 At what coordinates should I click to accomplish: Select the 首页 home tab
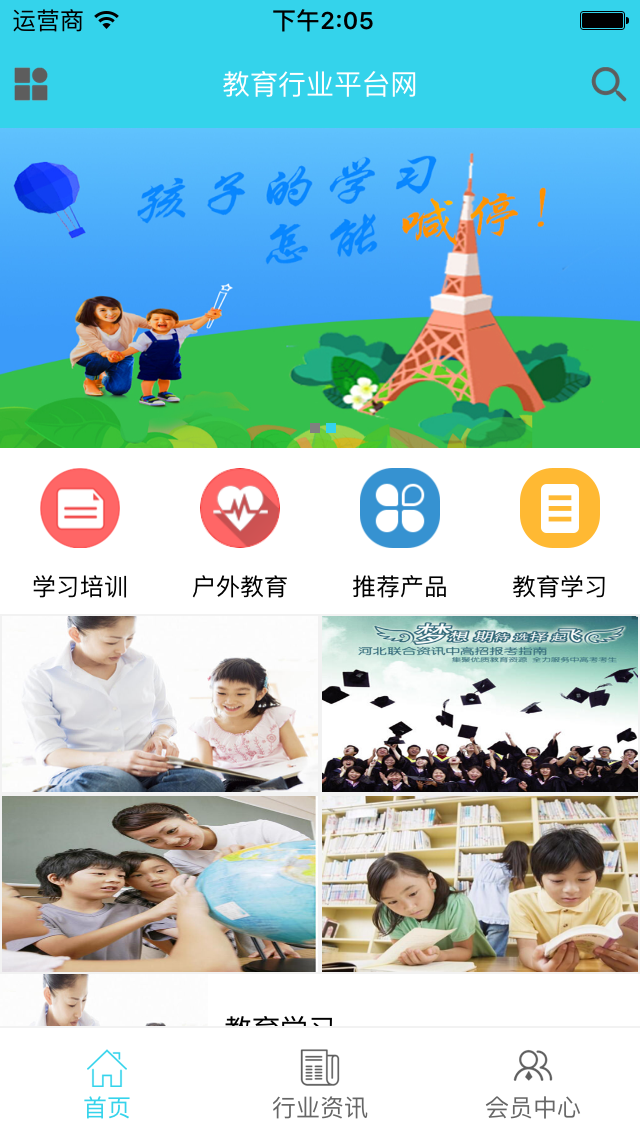107,1084
